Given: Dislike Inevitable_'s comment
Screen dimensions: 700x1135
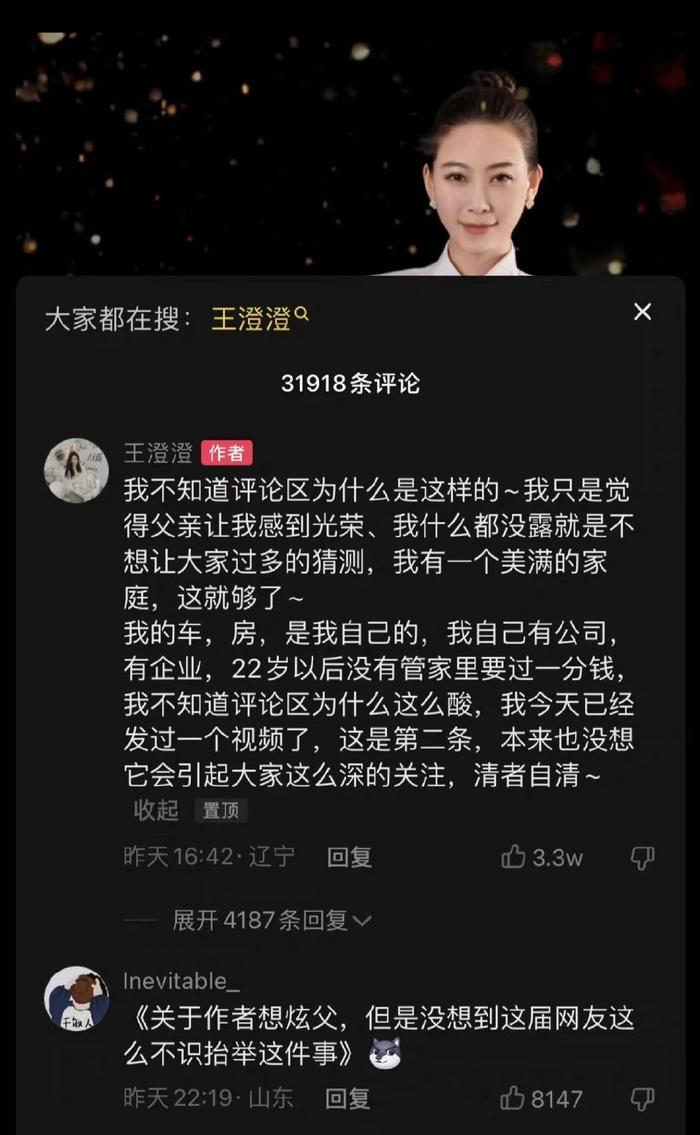Looking at the screenshot, I should coord(642,1098).
